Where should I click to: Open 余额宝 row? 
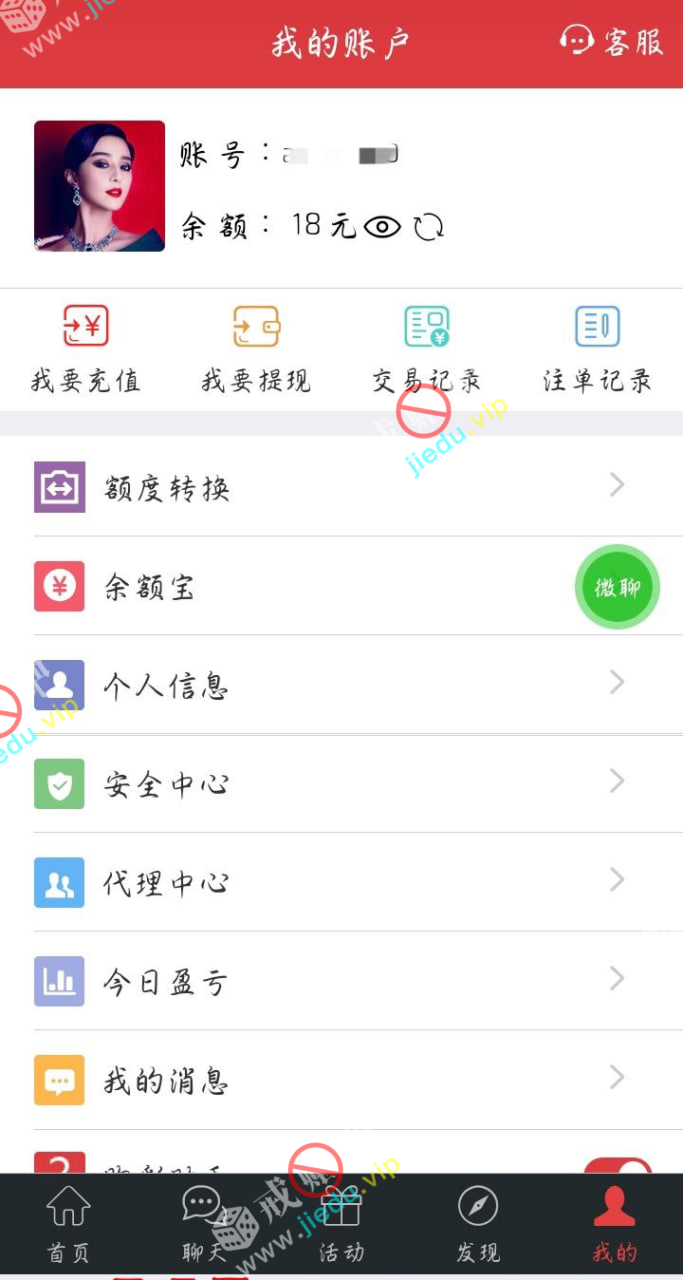point(300,586)
